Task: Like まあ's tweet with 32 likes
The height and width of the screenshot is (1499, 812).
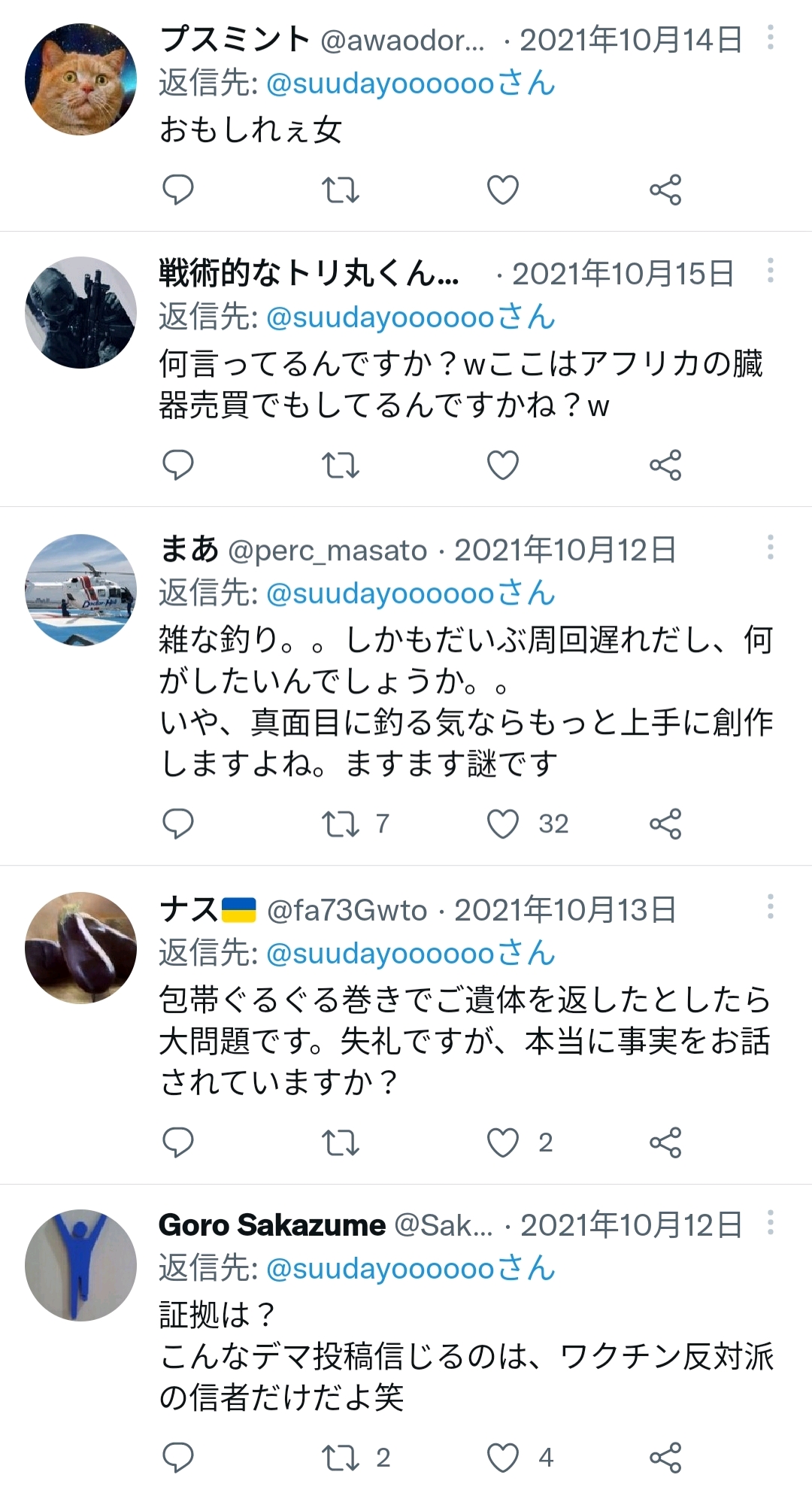Action: [503, 824]
